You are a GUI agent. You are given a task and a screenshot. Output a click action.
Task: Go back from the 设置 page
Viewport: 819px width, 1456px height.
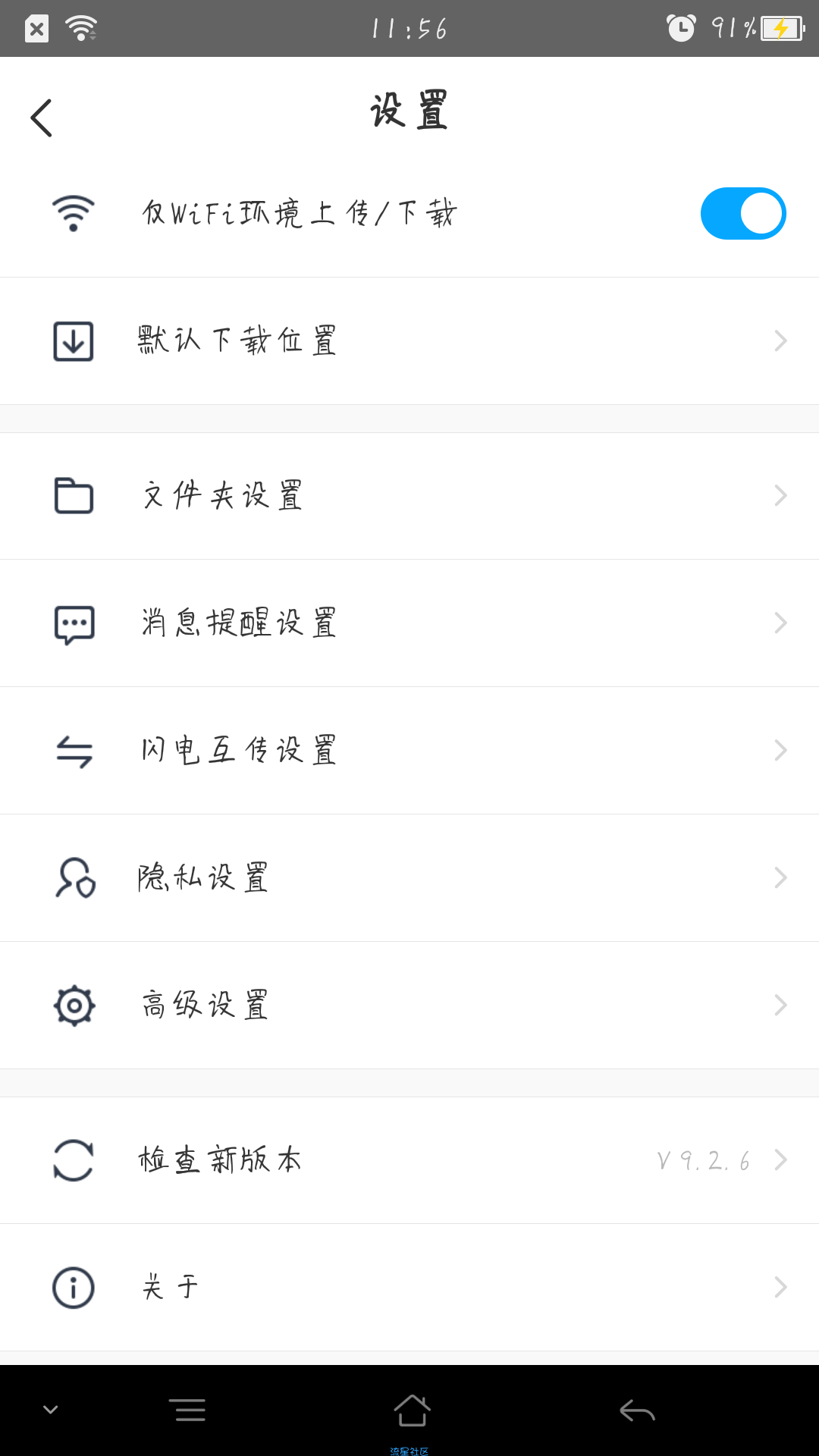click(x=42, y=118)
